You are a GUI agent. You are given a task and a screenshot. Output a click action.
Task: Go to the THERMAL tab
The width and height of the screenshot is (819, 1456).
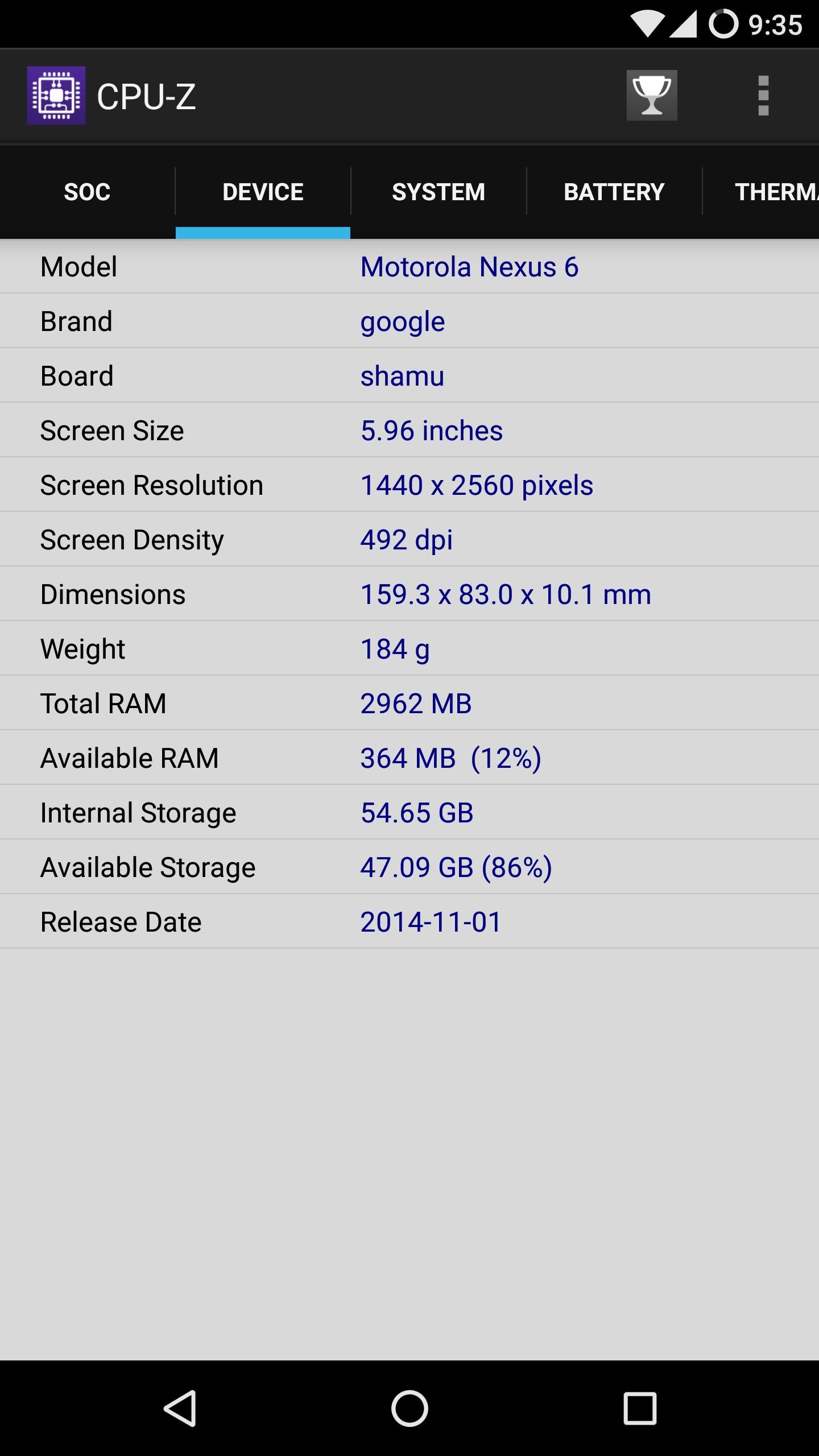(x=773, y=192)
